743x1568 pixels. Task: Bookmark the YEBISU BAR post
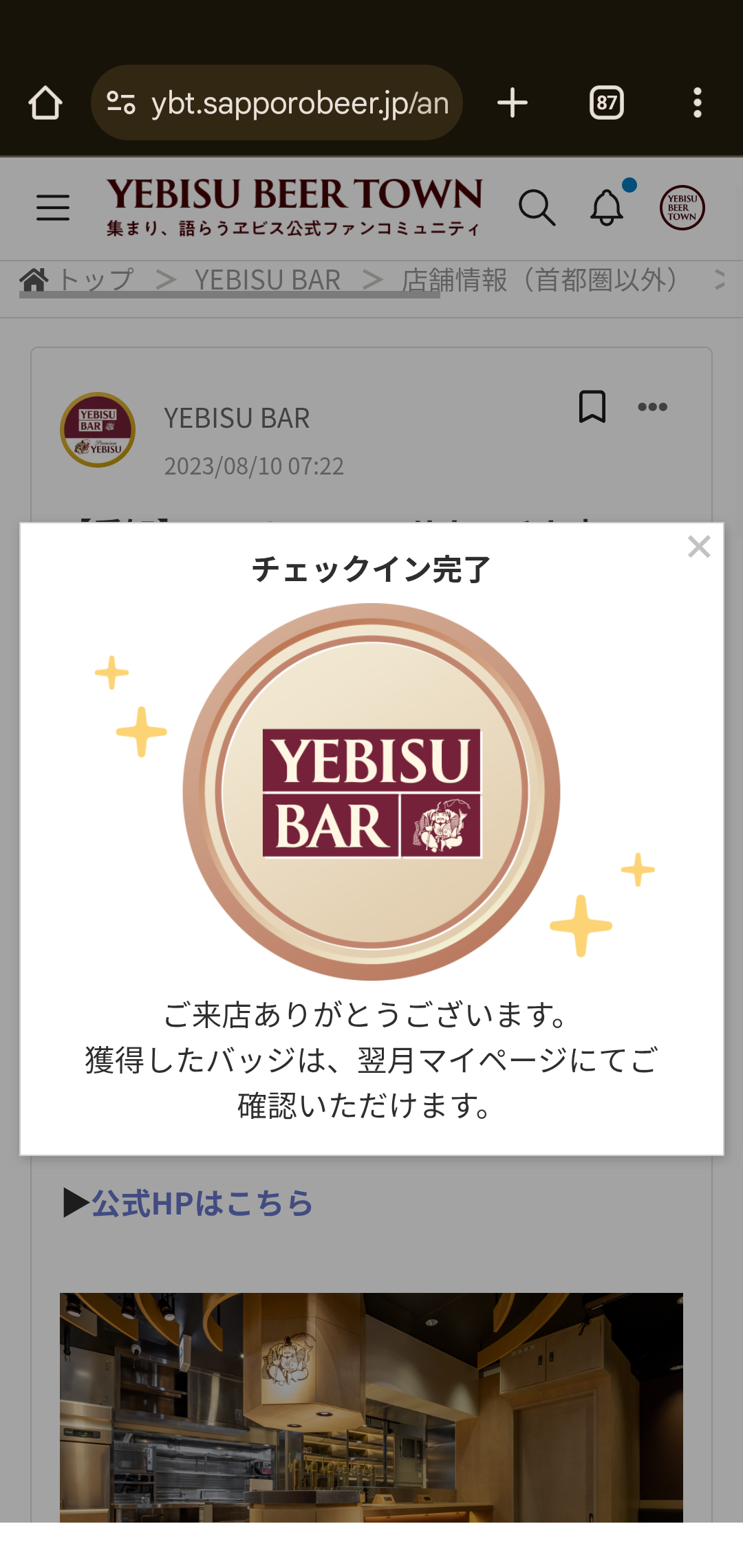(x=592, y=406)
